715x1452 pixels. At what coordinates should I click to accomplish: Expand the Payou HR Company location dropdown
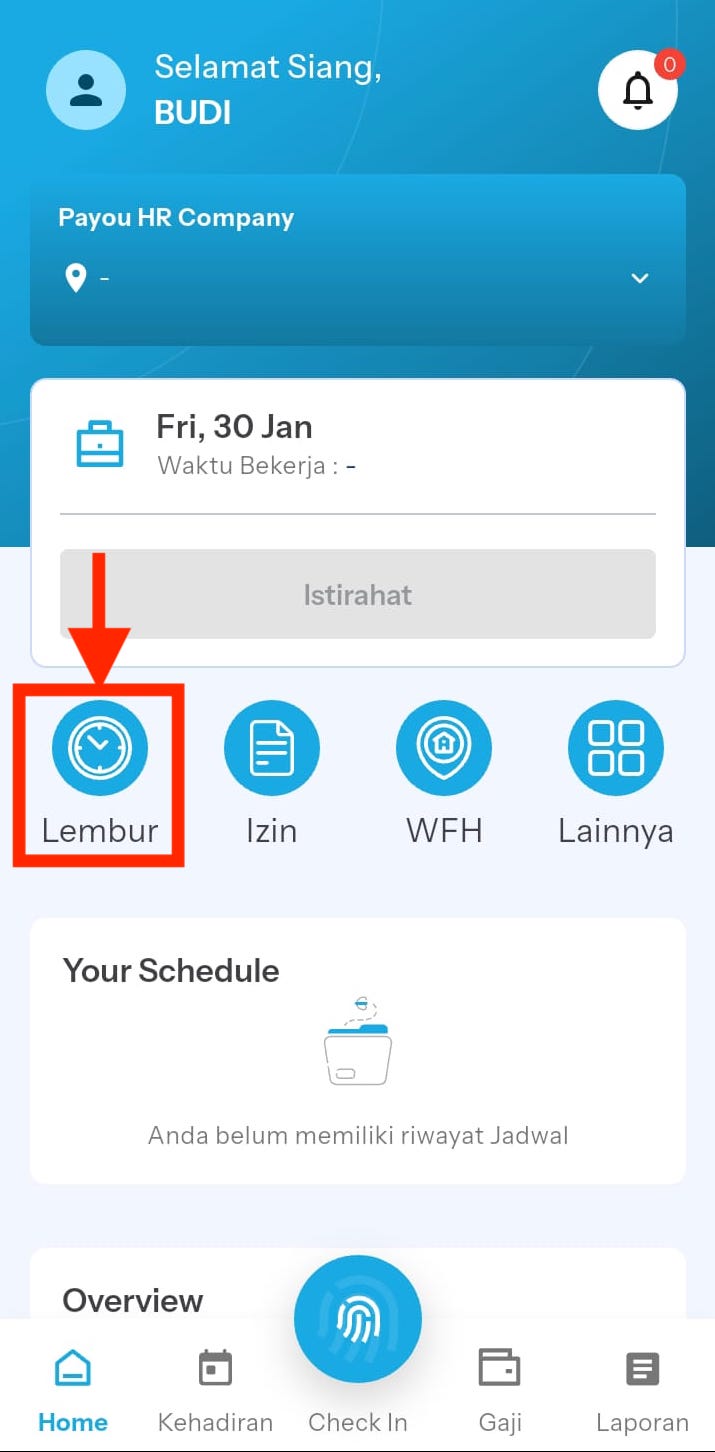[640, 278]
